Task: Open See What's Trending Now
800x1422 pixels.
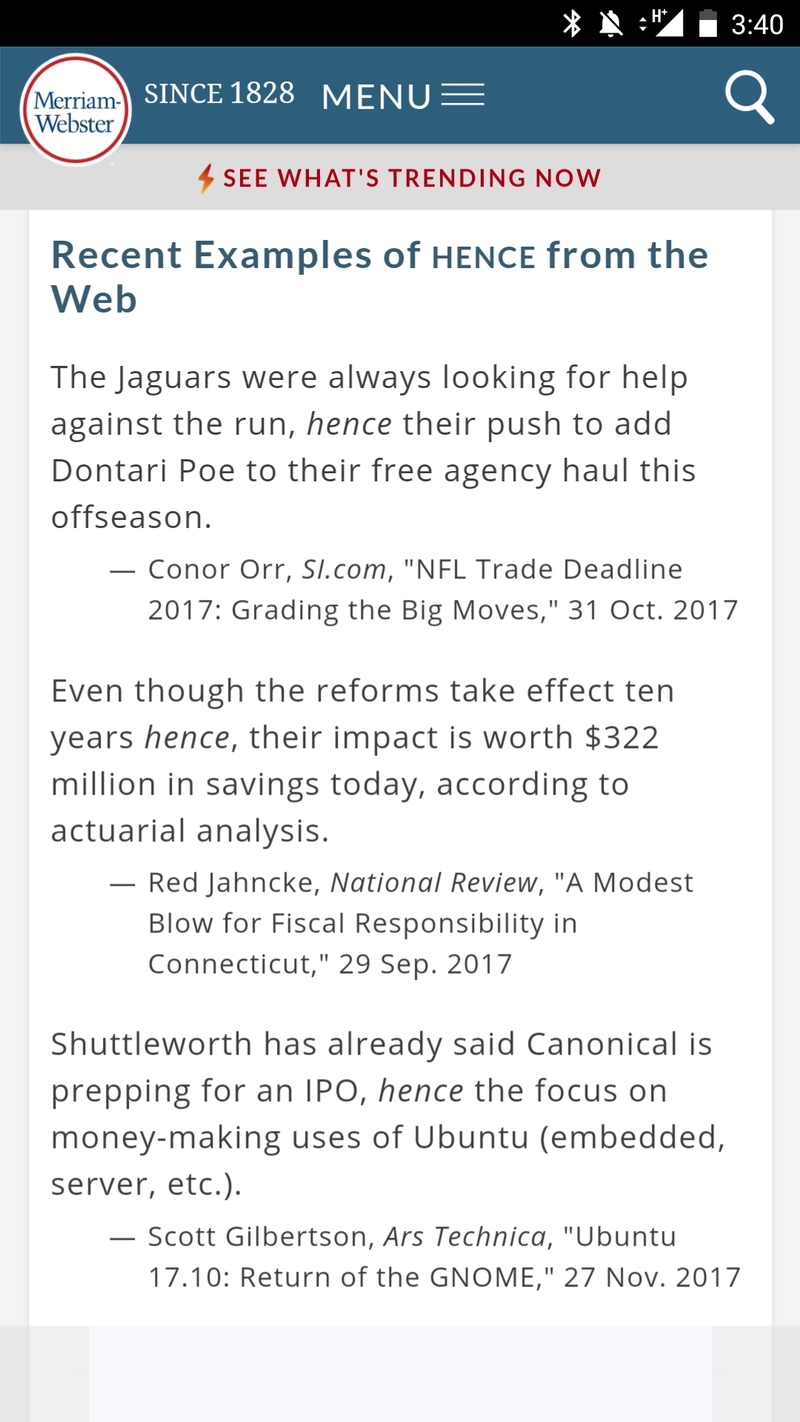Action: [x=400, y=178]
